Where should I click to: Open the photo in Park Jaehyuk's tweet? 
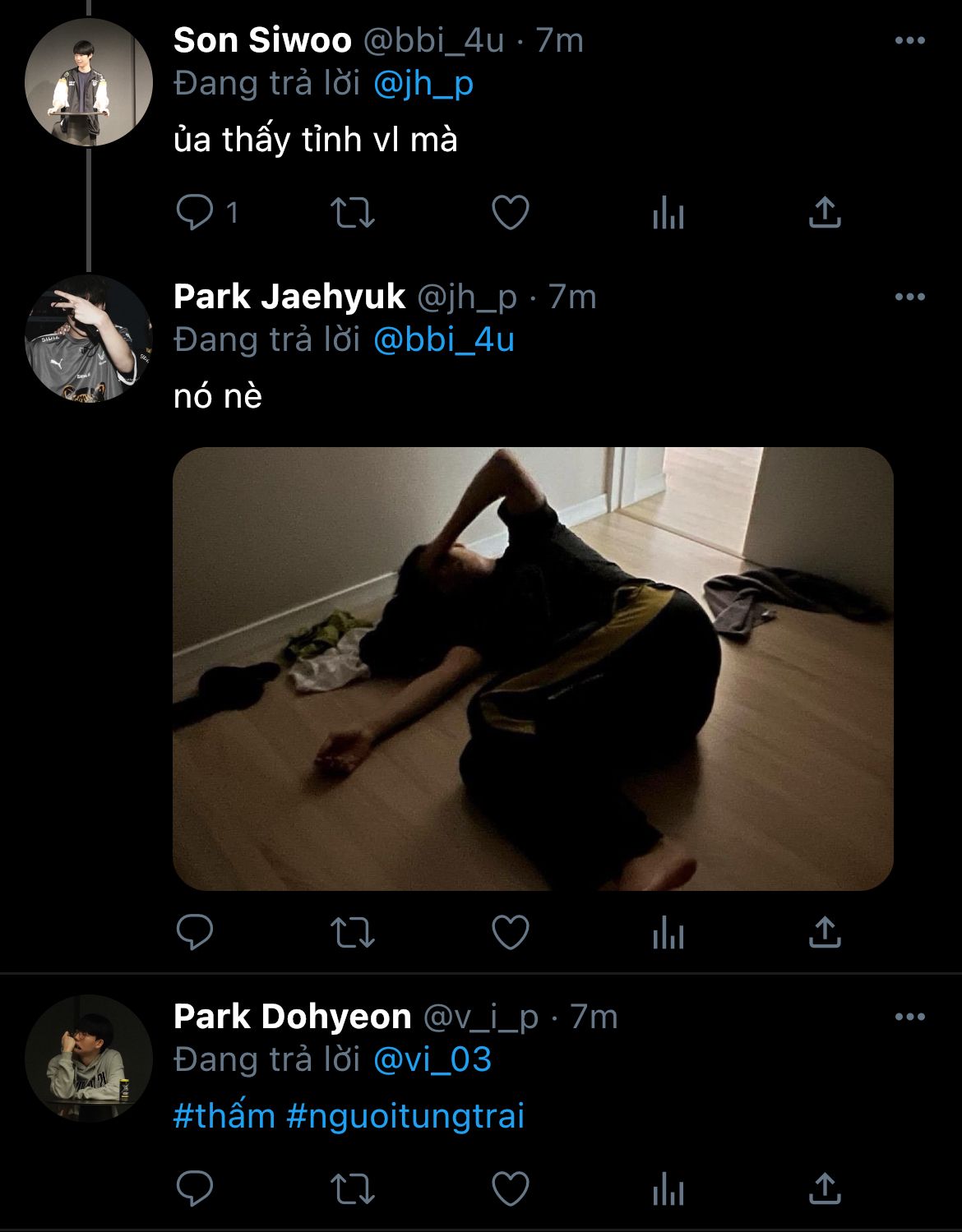click(x=533, y=668)
